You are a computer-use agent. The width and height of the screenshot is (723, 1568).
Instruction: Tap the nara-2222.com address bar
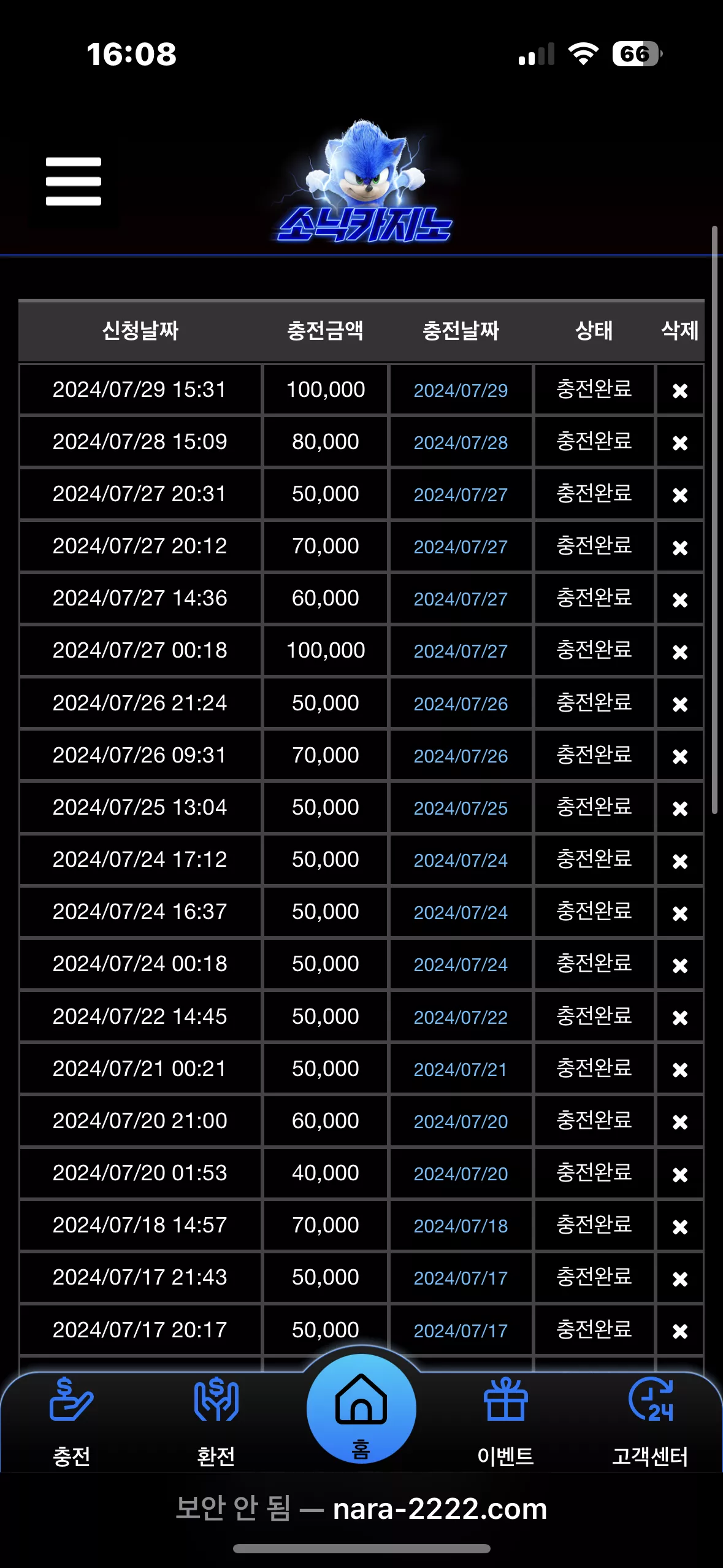(x=361, y=1508)
